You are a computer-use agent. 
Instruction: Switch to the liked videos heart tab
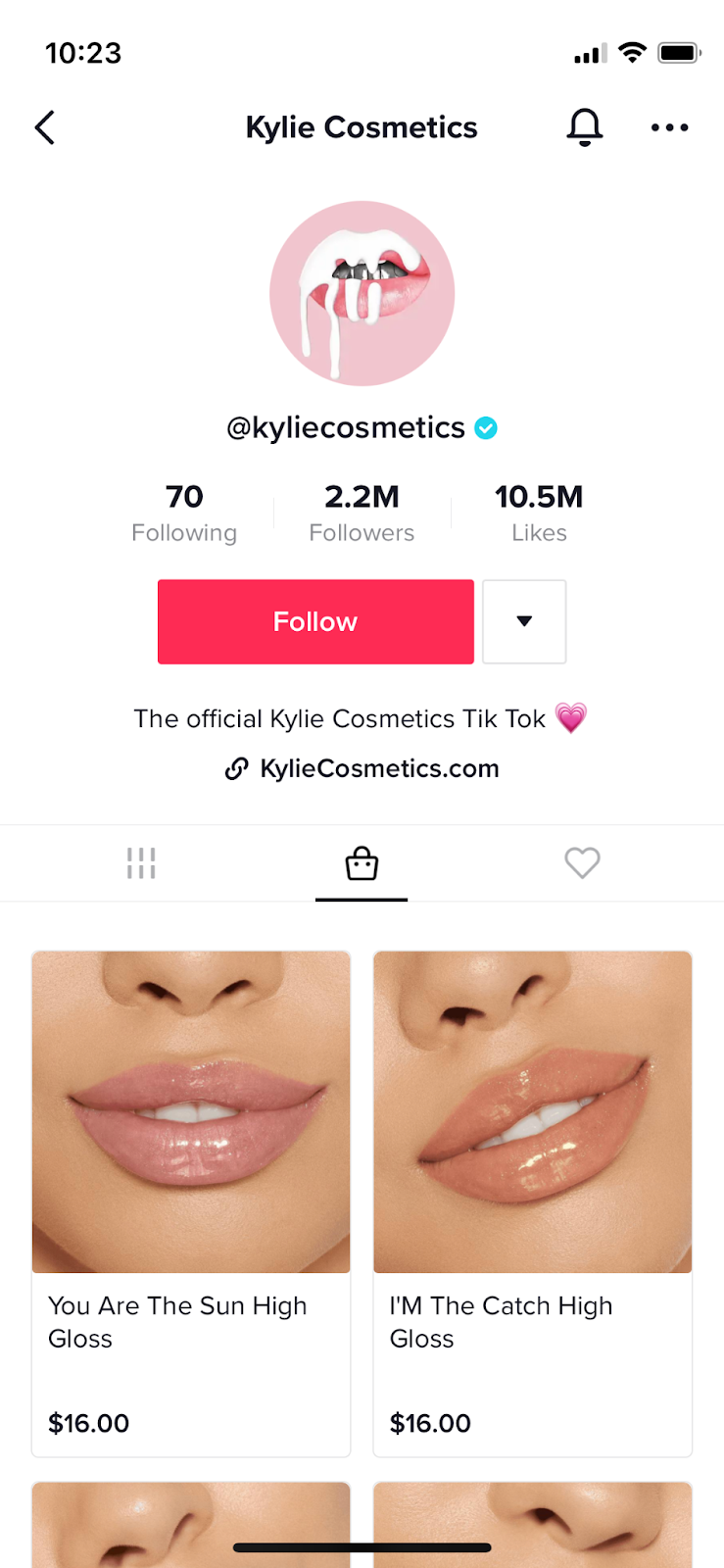click(x=582, y=862)
